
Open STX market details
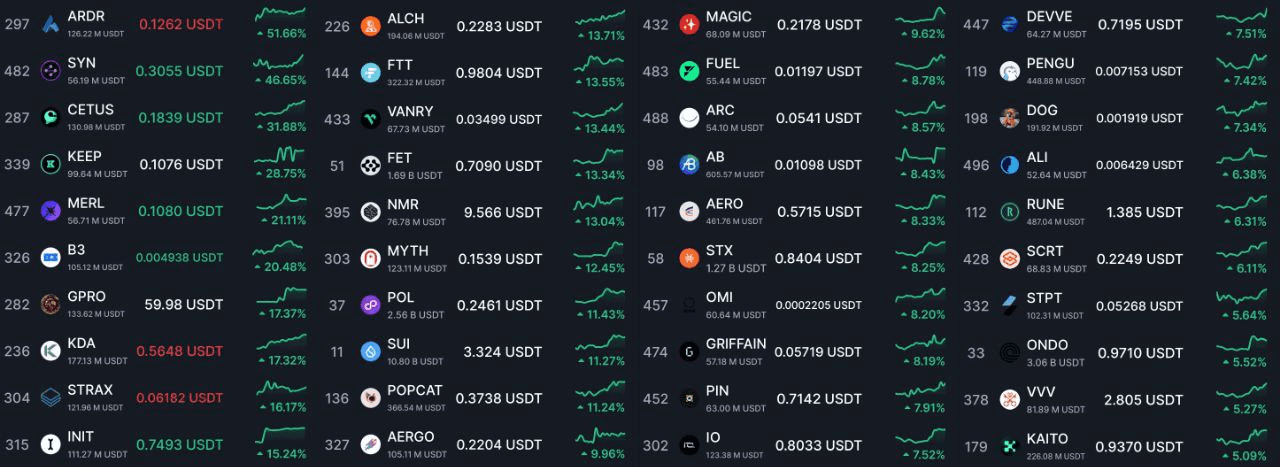pyautogui.click(x=719, y=251)
